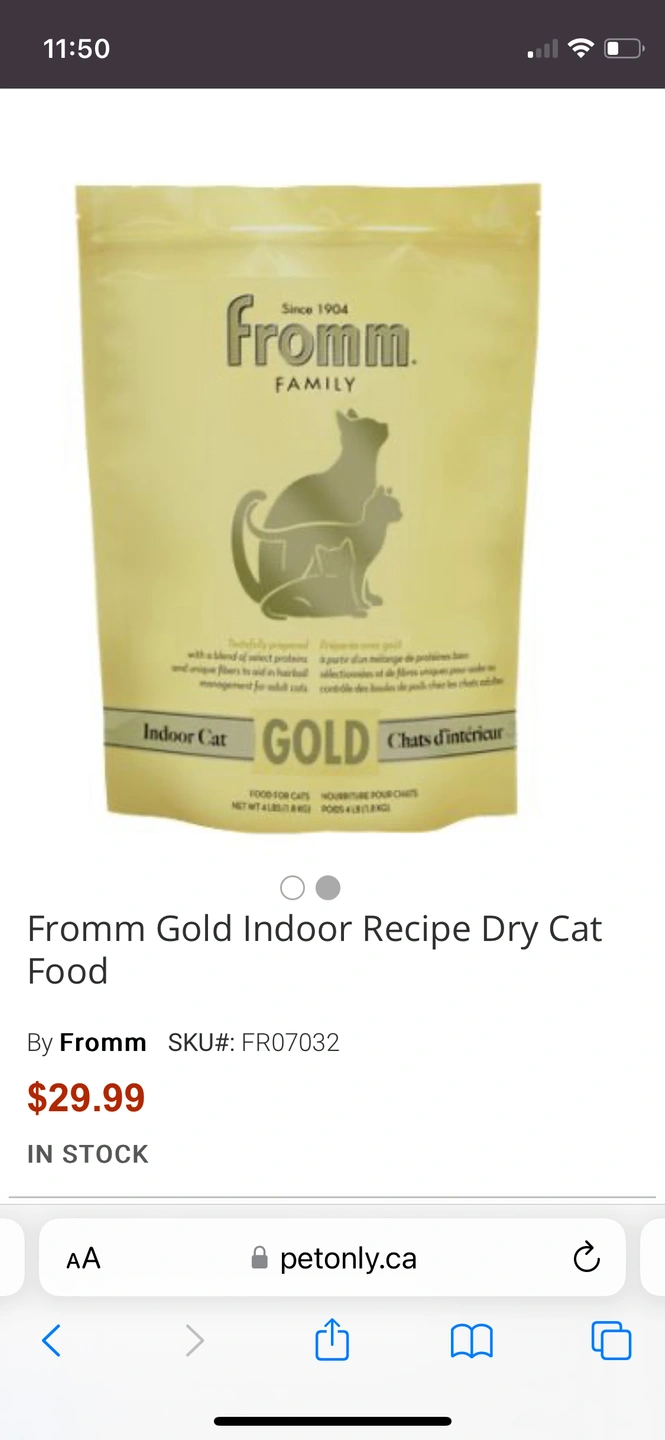
Task: Open the Fromm brand link
Action: pos(103,1043)
